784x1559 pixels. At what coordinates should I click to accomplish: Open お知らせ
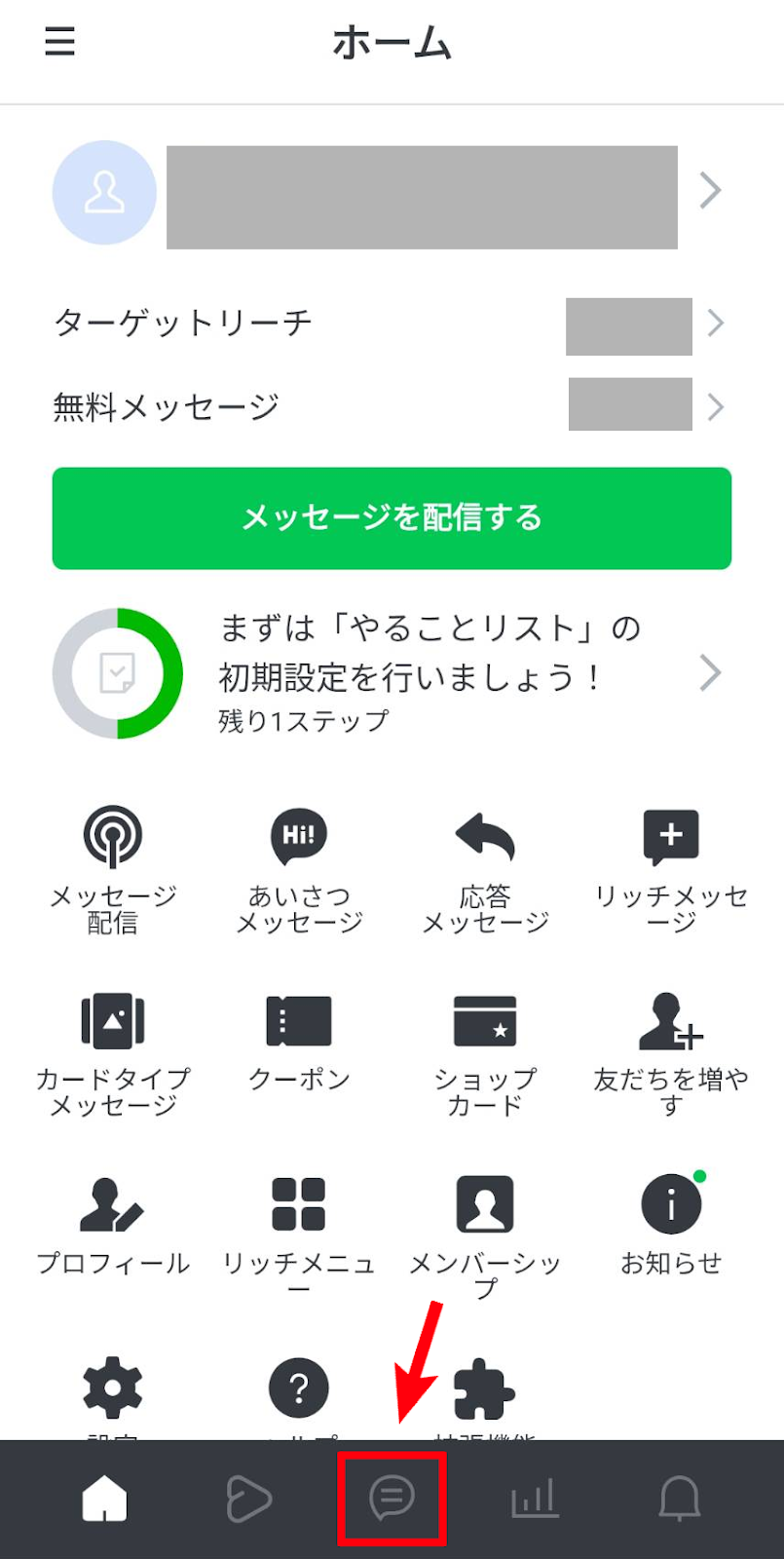coord(671,1224)
